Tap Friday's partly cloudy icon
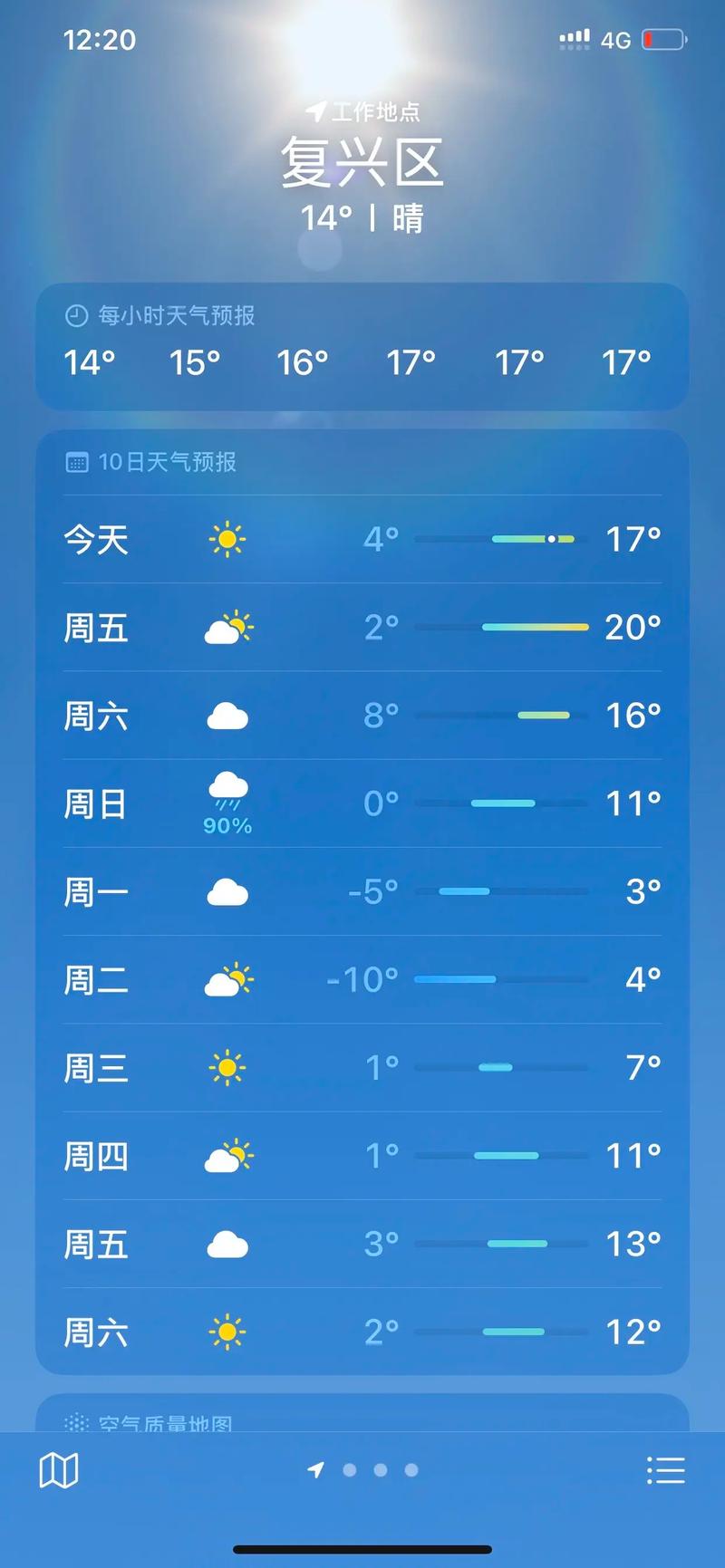 pos(227,626)
